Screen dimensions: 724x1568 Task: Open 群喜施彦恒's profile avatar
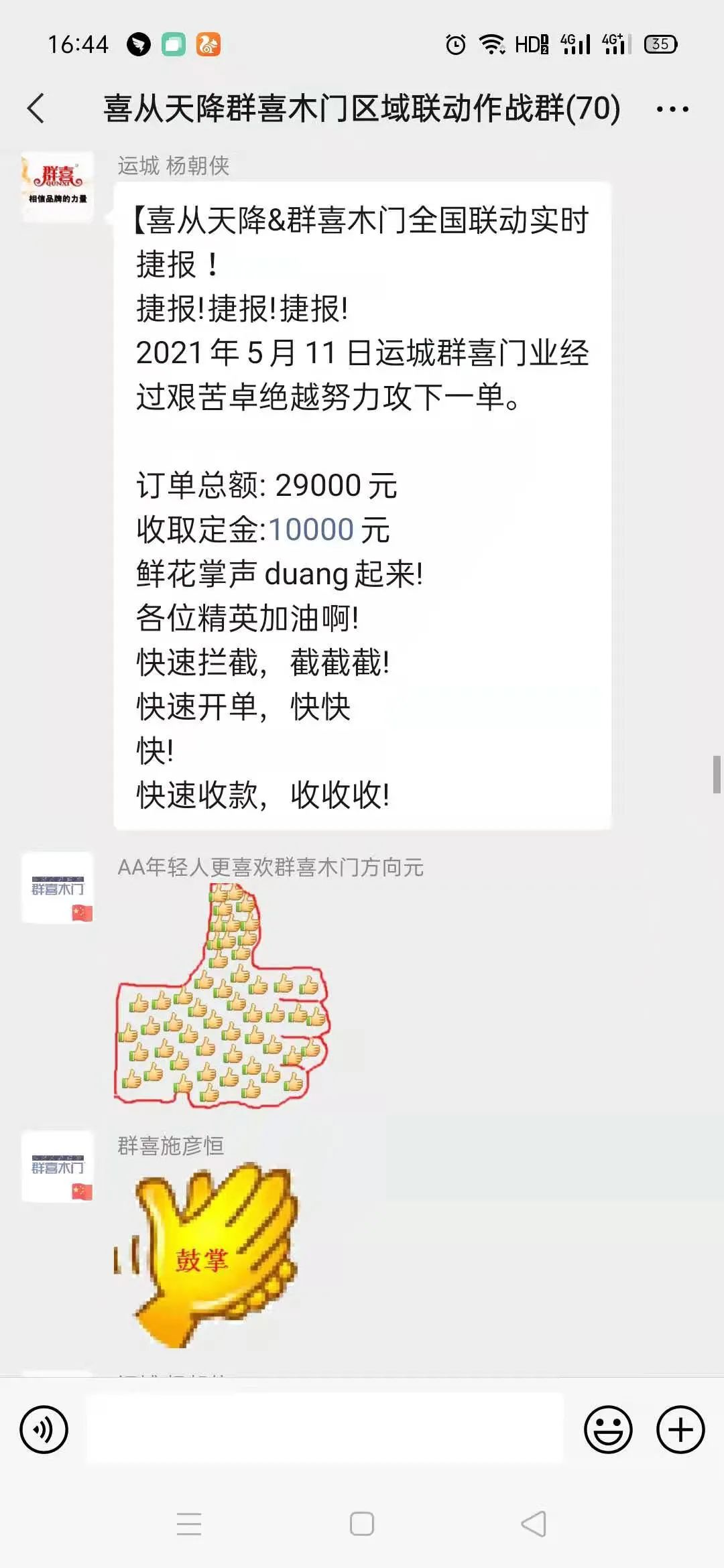pyautogui.click(x=58, y=1167)
